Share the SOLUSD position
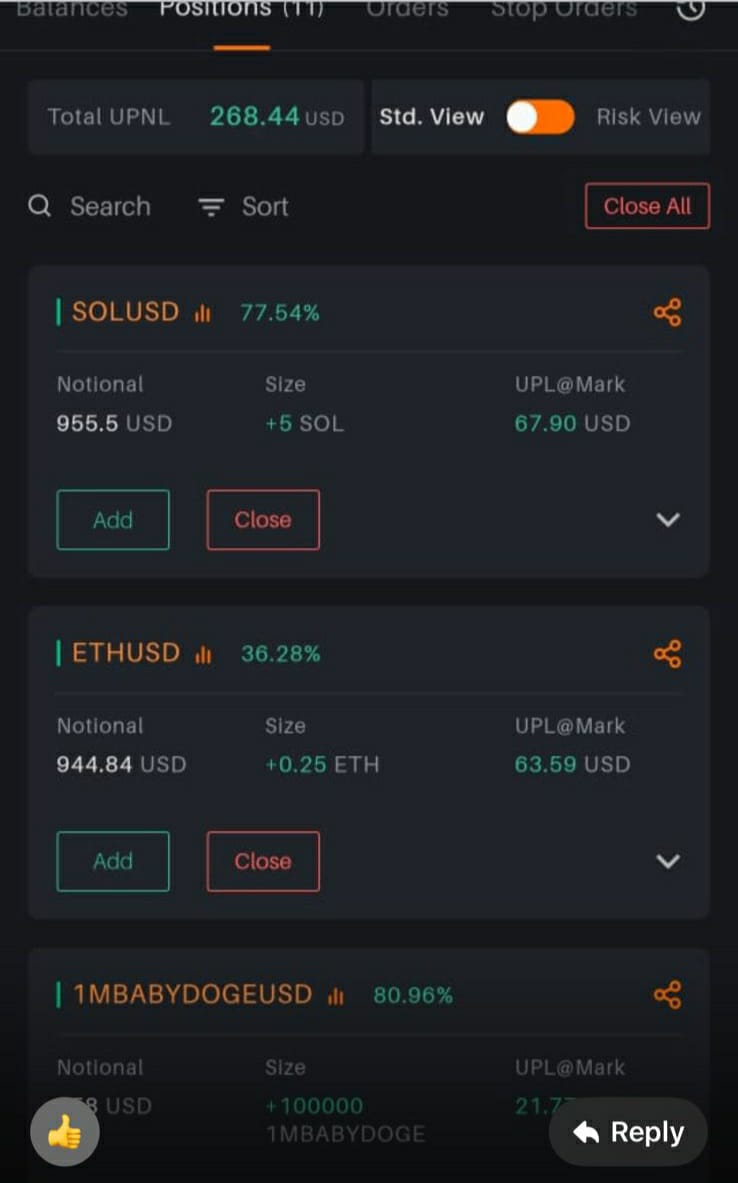 pyautogui.click(x=667, y=311)
